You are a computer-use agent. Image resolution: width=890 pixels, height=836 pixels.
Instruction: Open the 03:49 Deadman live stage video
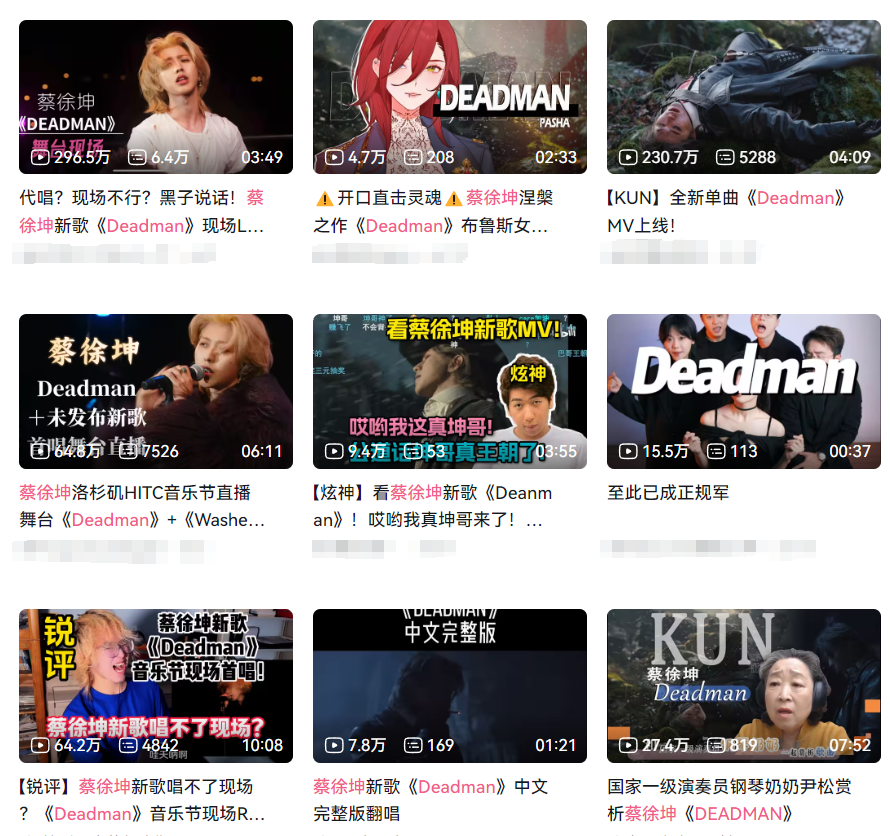click(x=156, y=97)
